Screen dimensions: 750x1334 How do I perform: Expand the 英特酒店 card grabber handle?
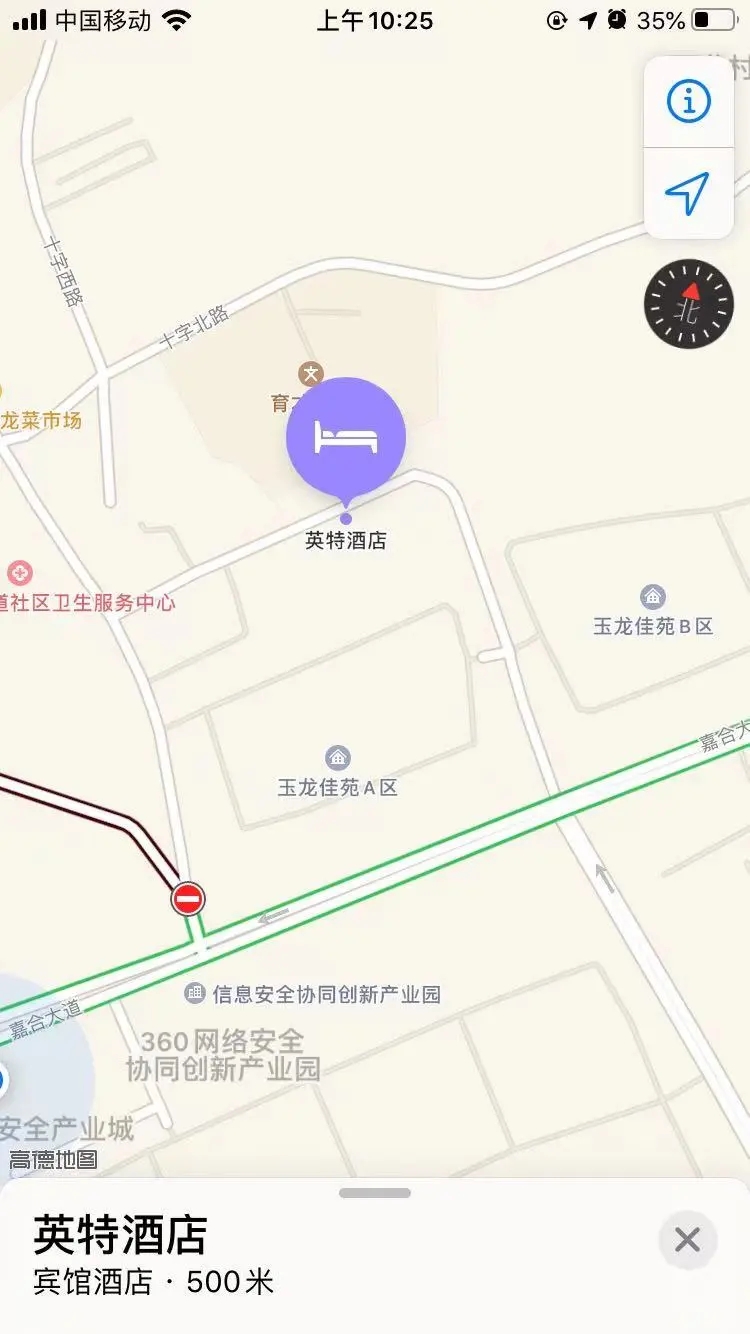375,1193
